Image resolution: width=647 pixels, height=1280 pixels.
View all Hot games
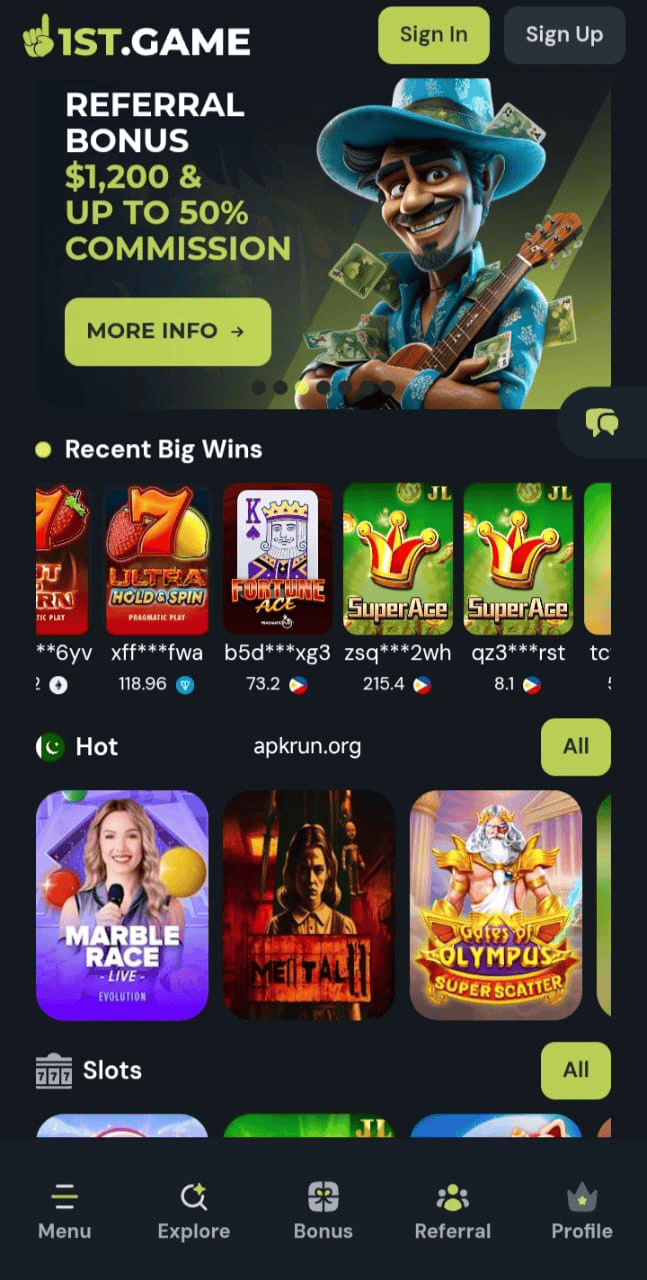tap(575, 746)
